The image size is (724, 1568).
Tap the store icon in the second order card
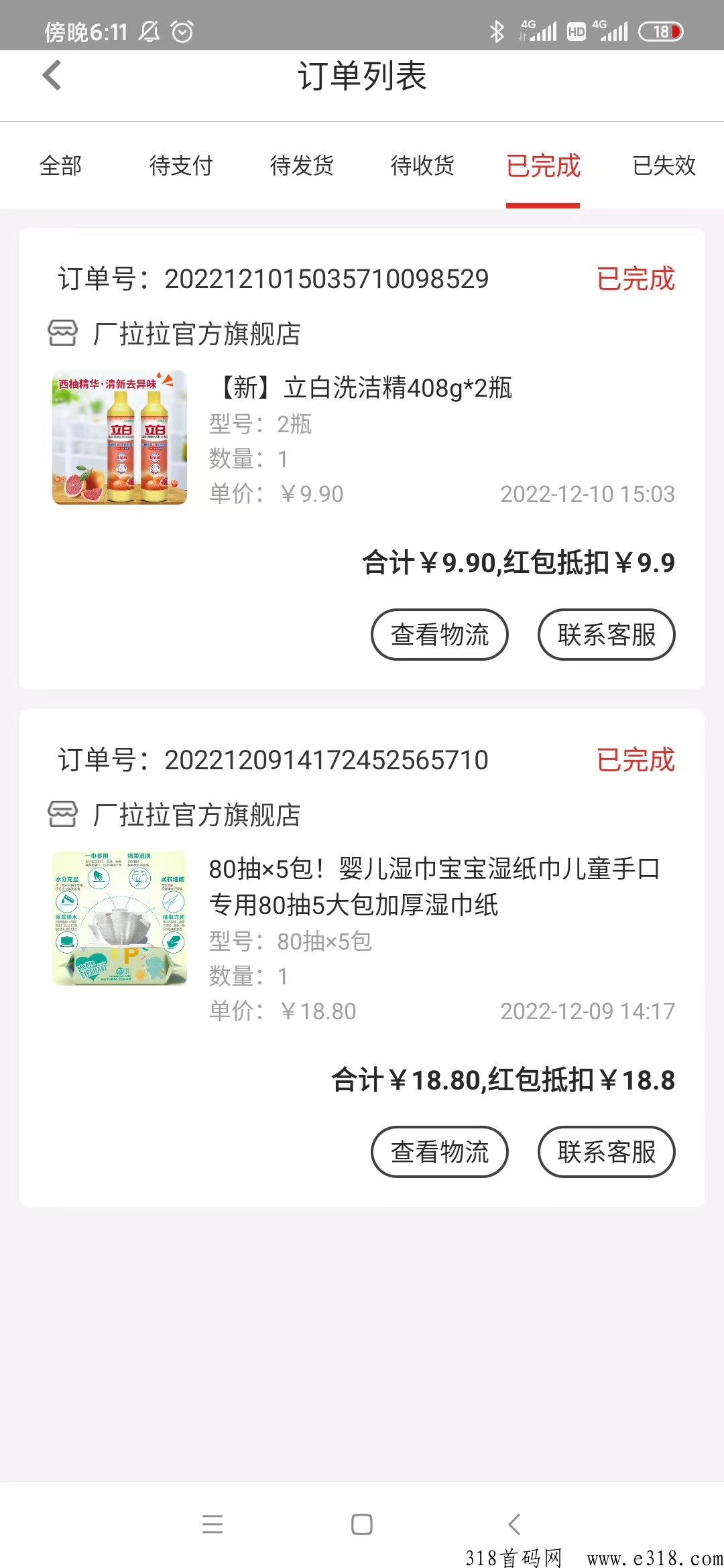(63, 815)
